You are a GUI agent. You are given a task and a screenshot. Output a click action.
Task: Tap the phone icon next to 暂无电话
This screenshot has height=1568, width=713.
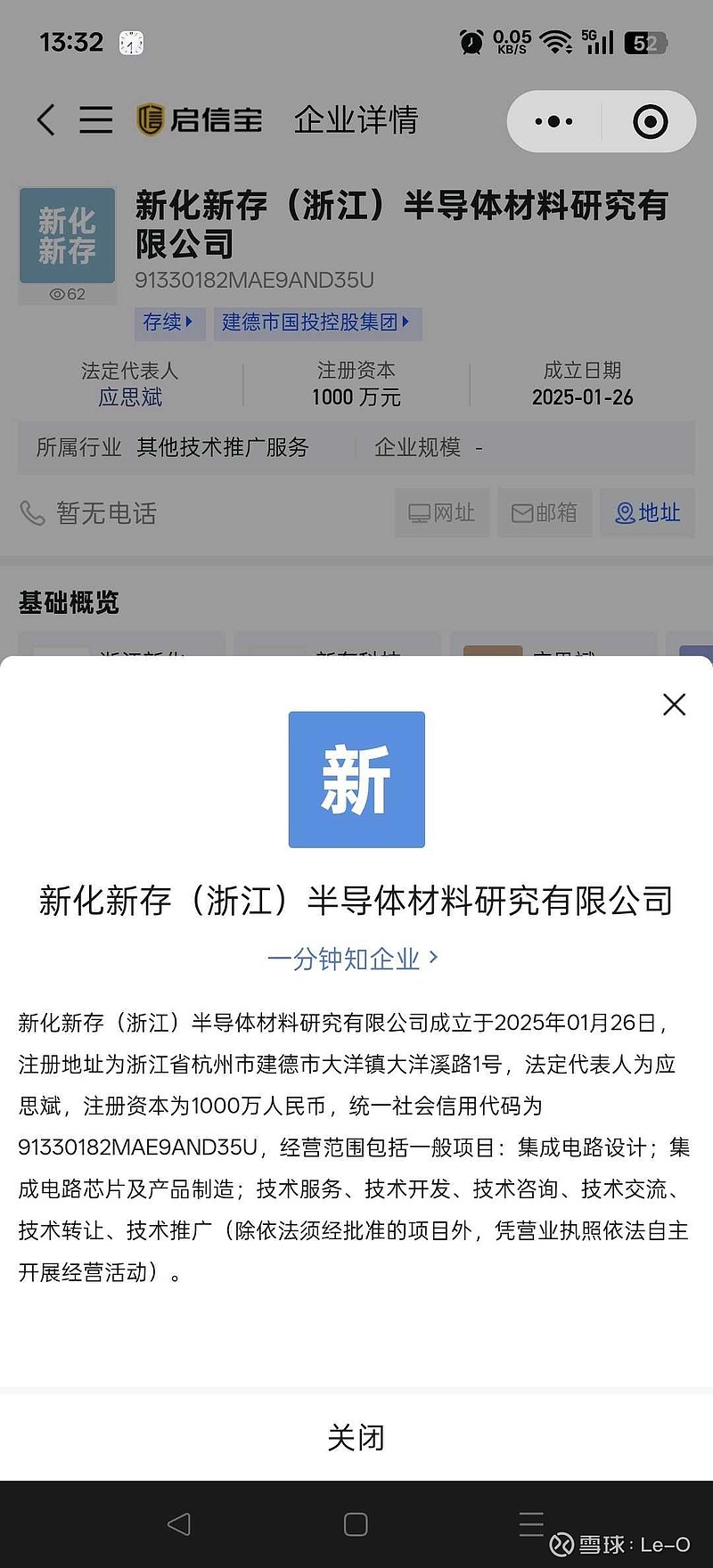[x=33, y=513]
